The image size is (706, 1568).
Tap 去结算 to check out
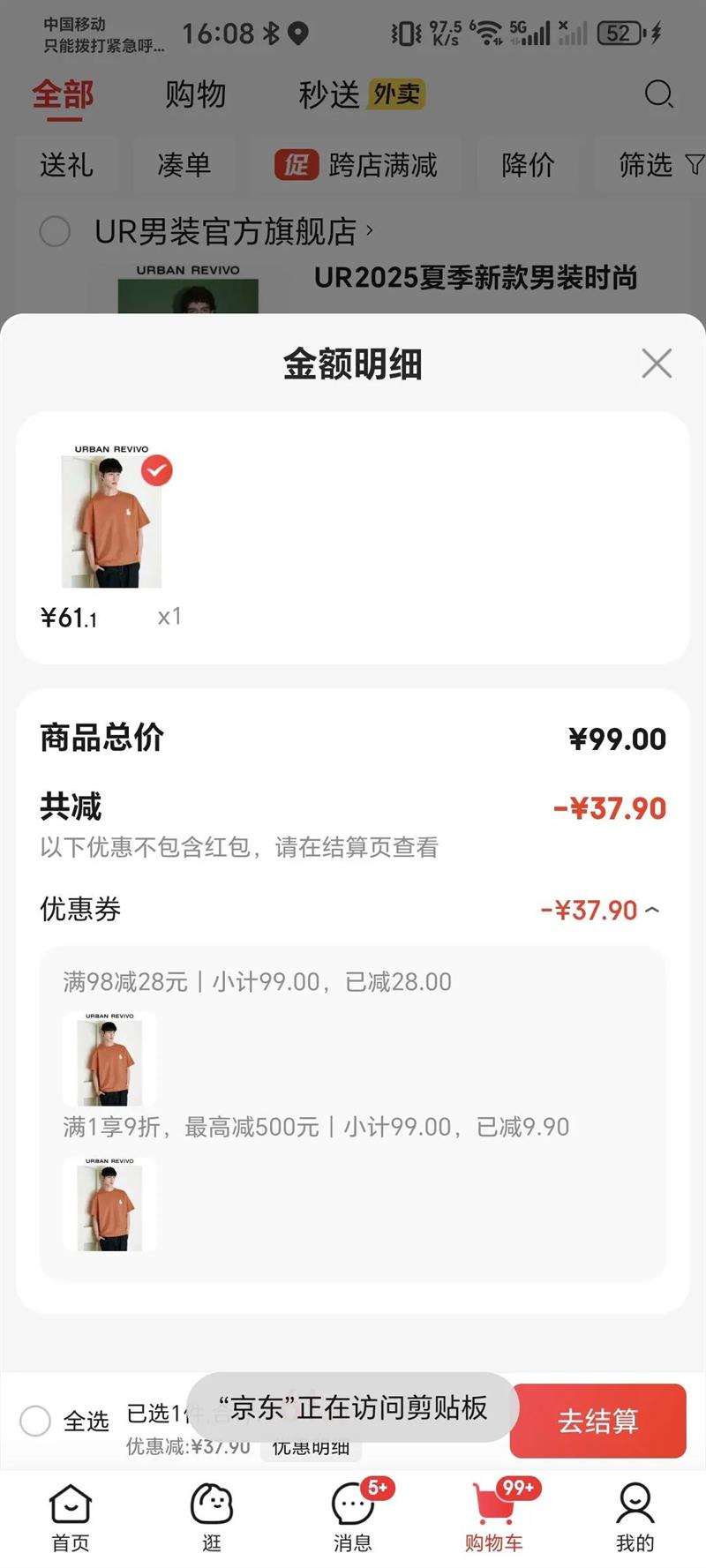pos(597,1421)
